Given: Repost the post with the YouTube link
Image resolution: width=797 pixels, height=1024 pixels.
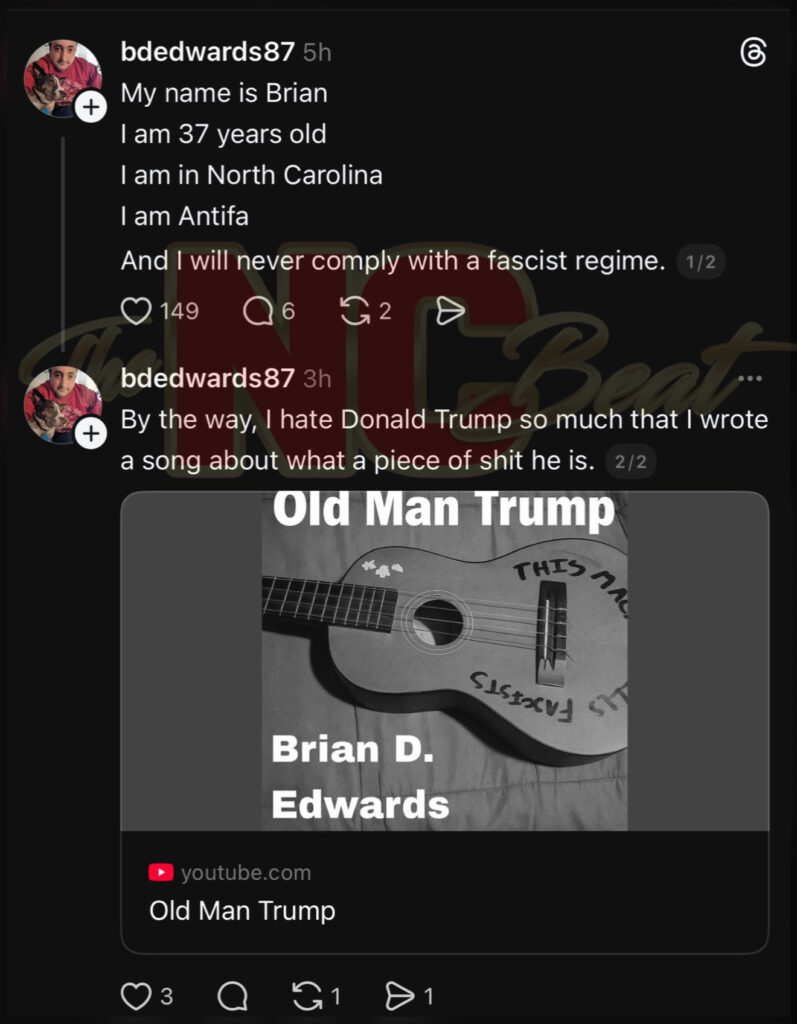Looking at the screenshot, I should coord(307,996).
